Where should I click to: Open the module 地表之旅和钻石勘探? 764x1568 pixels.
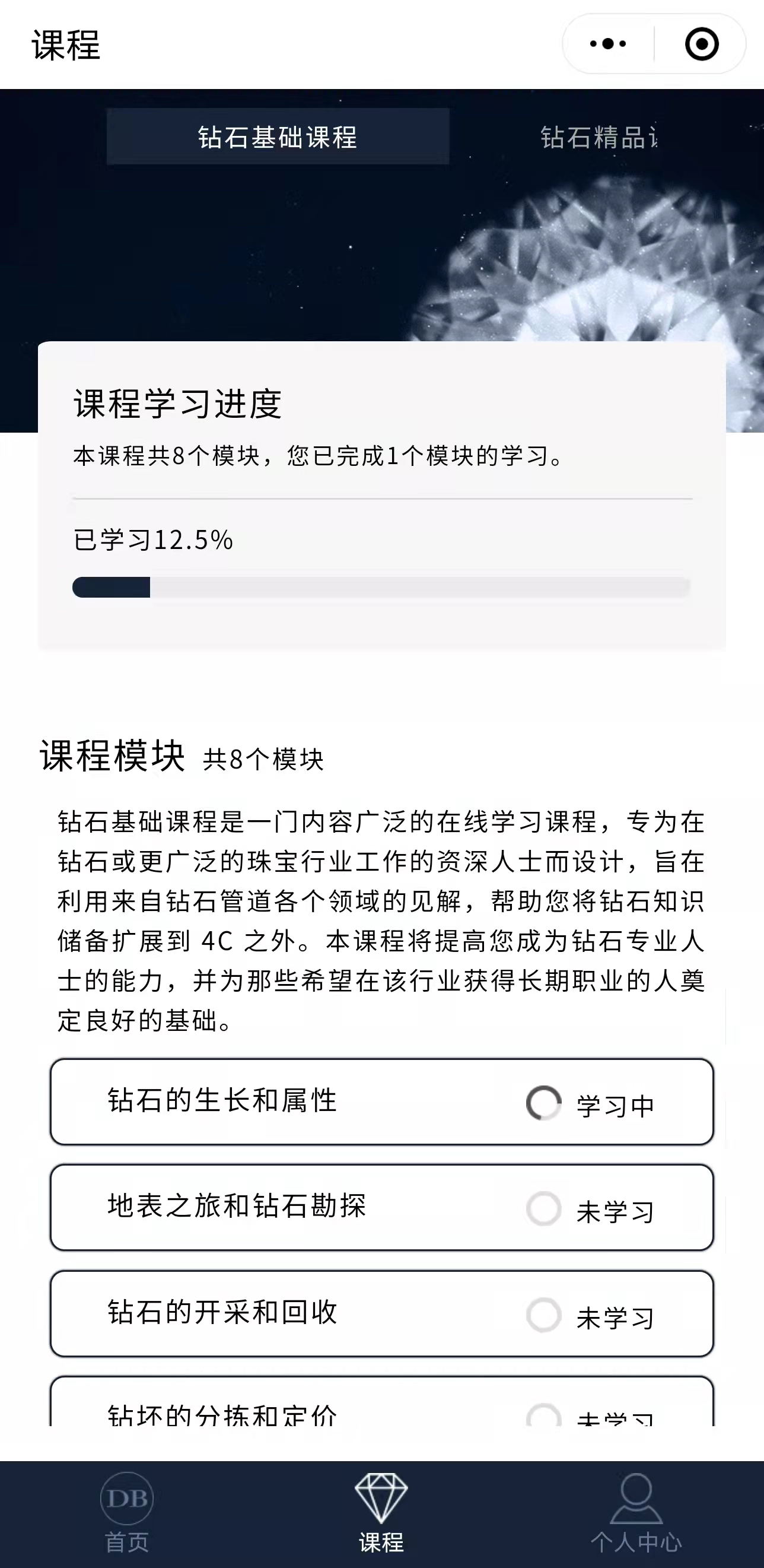382,1208
